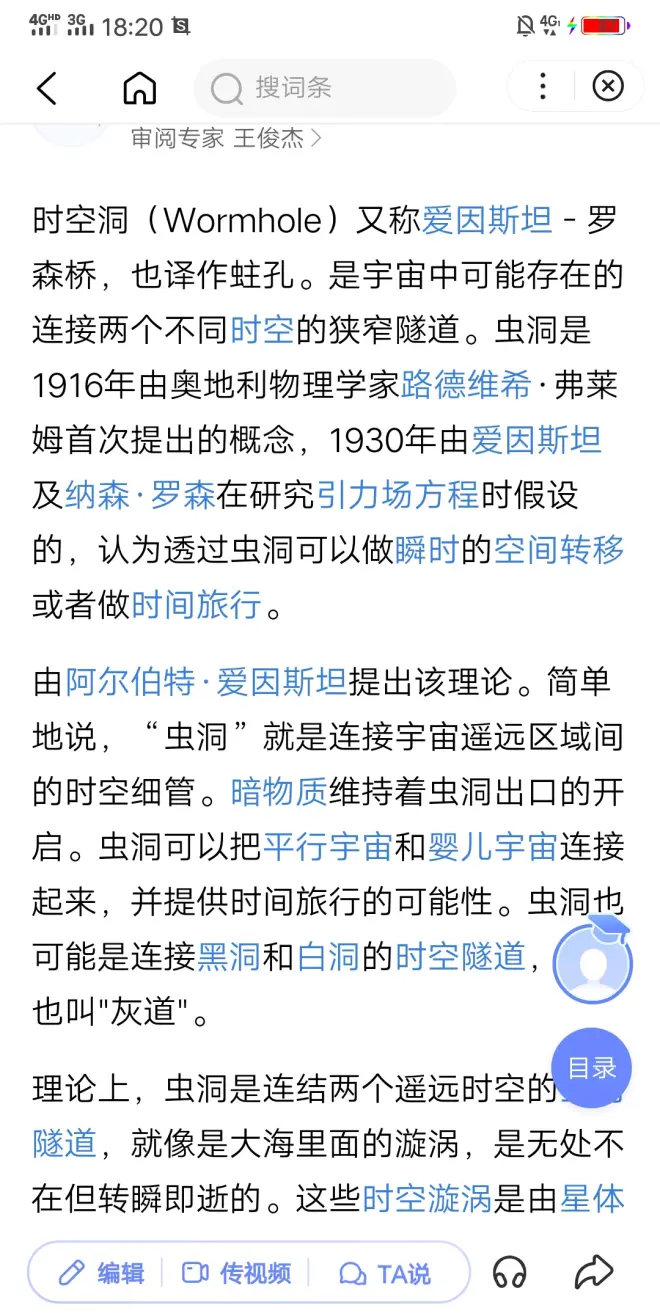Viewport: 660px width, 1316px height.
Task: Listen via the headphones icon
Action: (510, 1272)
